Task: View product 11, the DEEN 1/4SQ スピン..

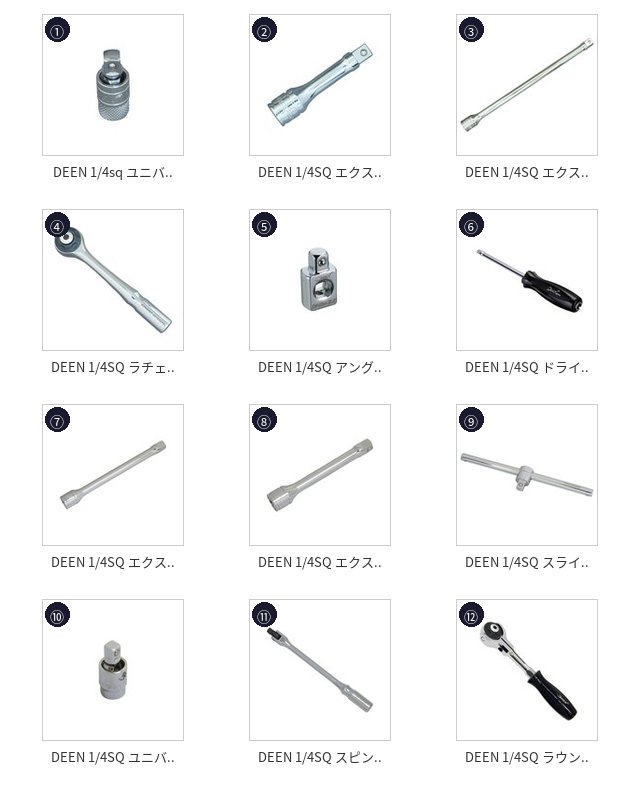Action: pos(320,670)
